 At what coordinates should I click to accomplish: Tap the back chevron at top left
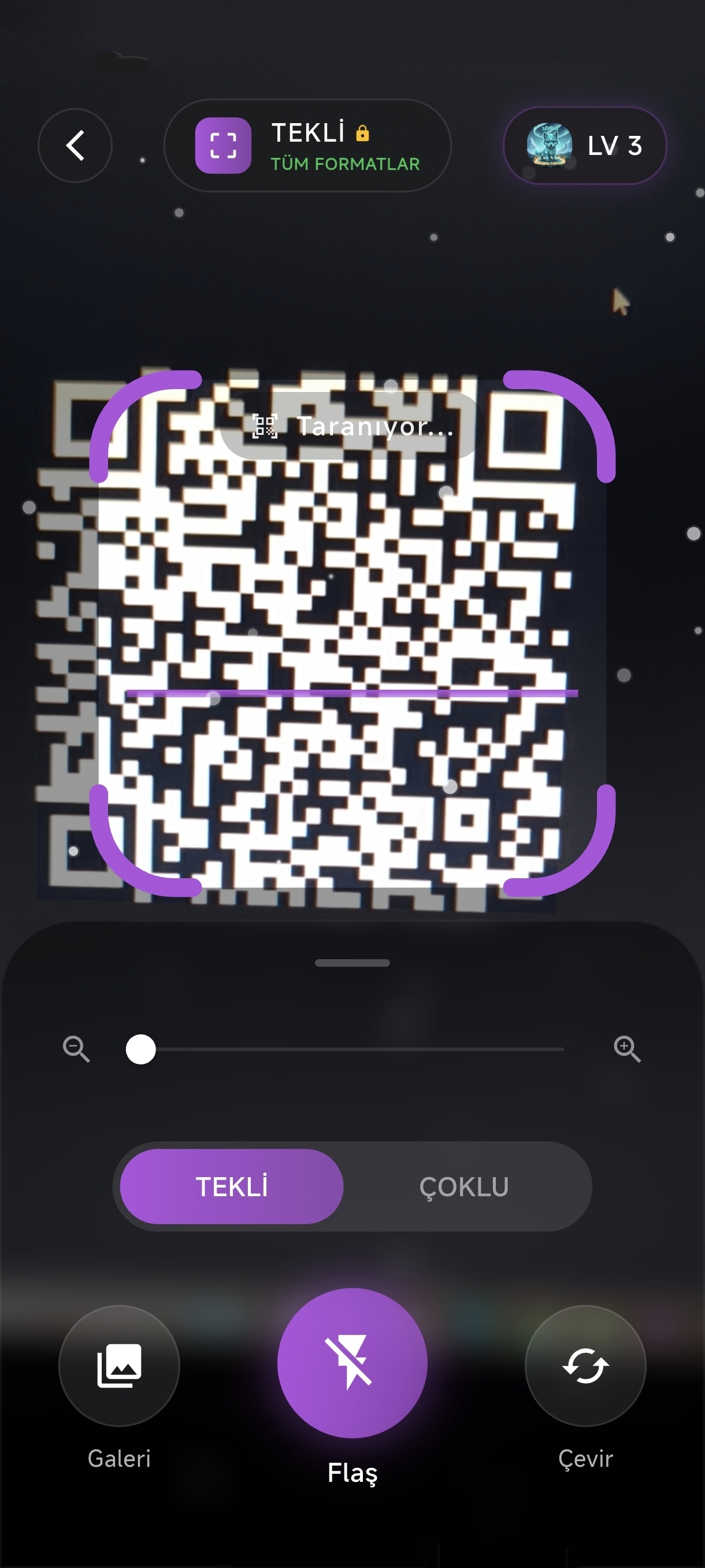click(75, 146)
